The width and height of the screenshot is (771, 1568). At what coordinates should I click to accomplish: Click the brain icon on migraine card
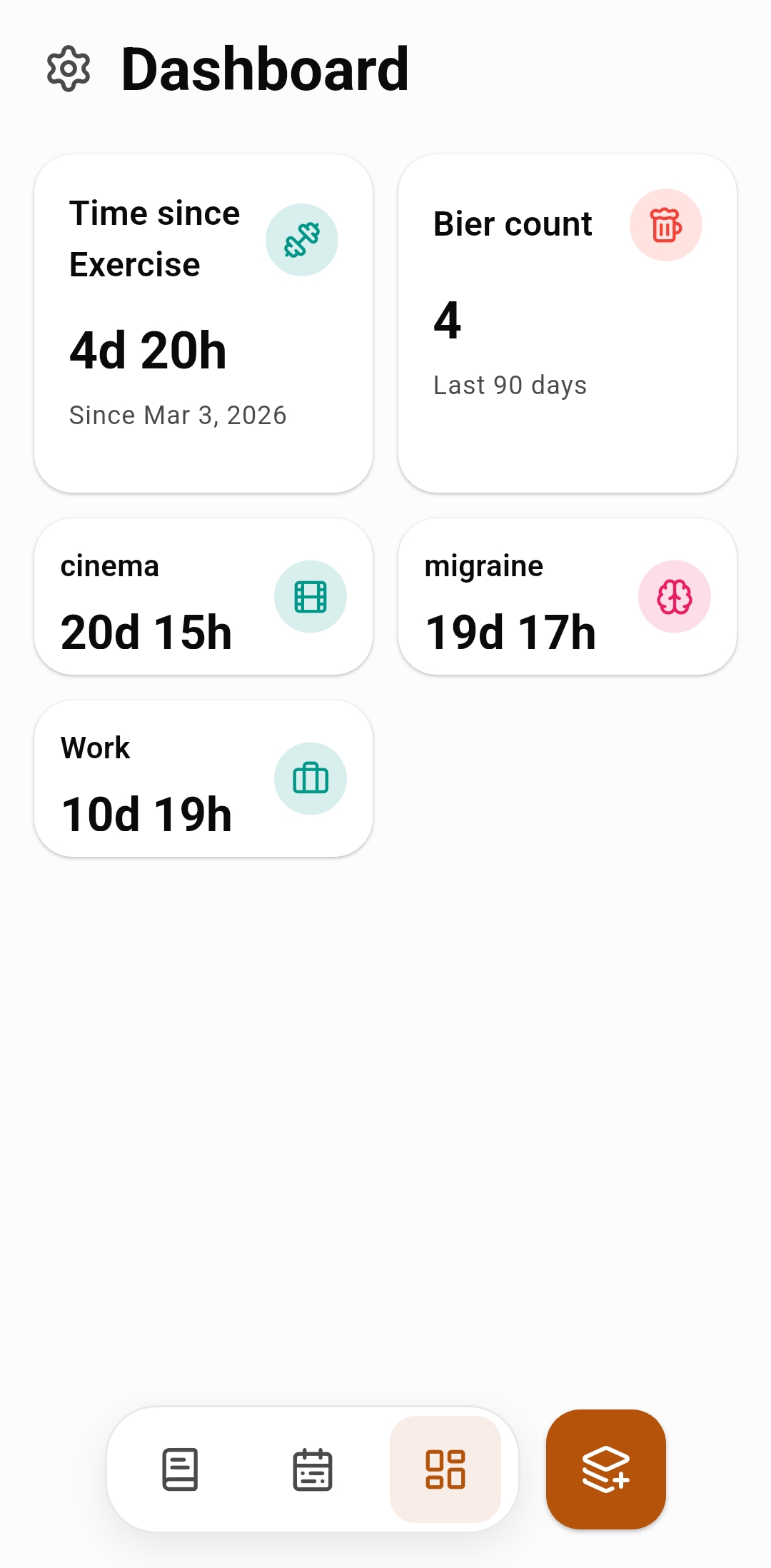pos(674,596)
